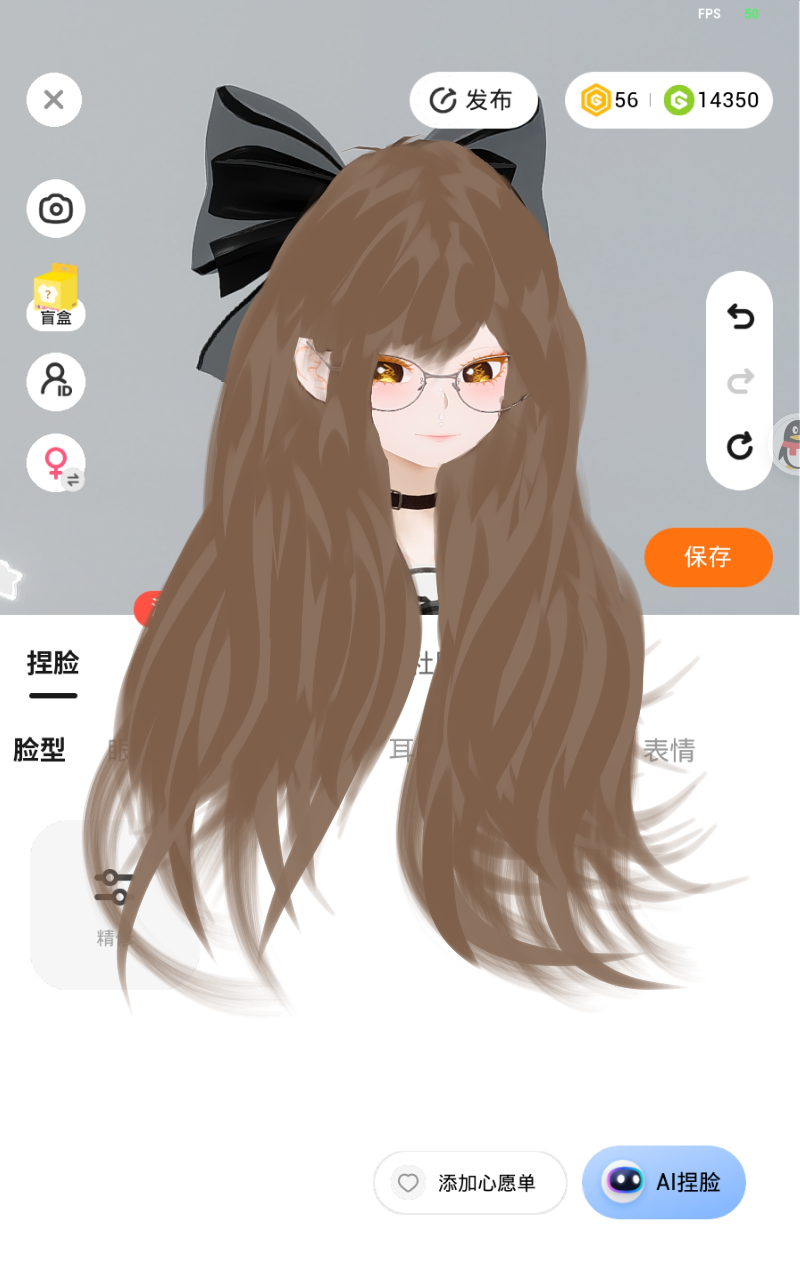
Task: Open the QQ penguin floating icon
Action: pyautogui.click(x=789, y=445)
